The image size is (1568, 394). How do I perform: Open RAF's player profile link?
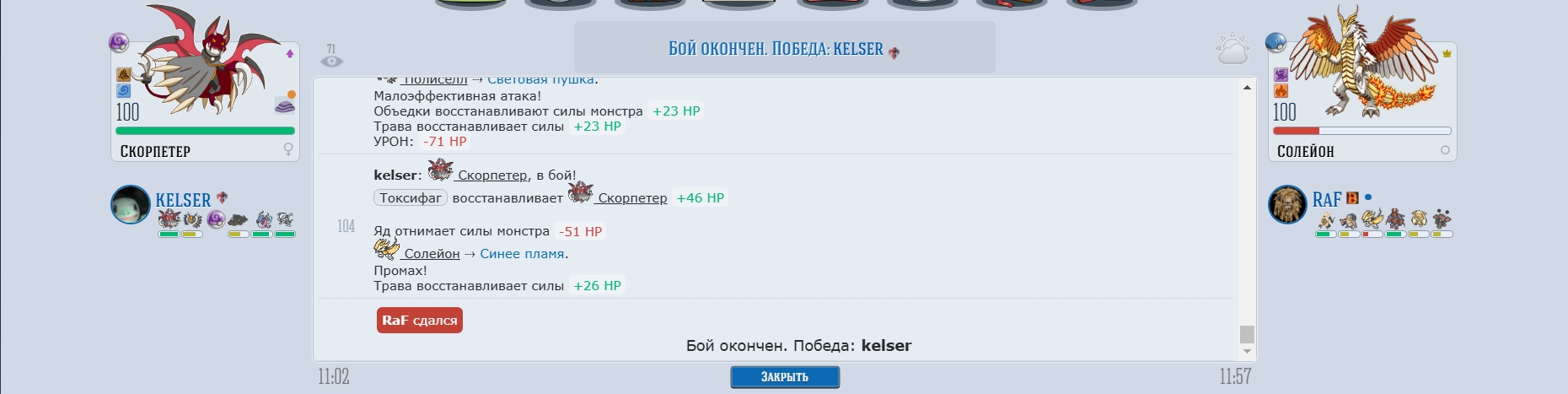point(1326,200)
